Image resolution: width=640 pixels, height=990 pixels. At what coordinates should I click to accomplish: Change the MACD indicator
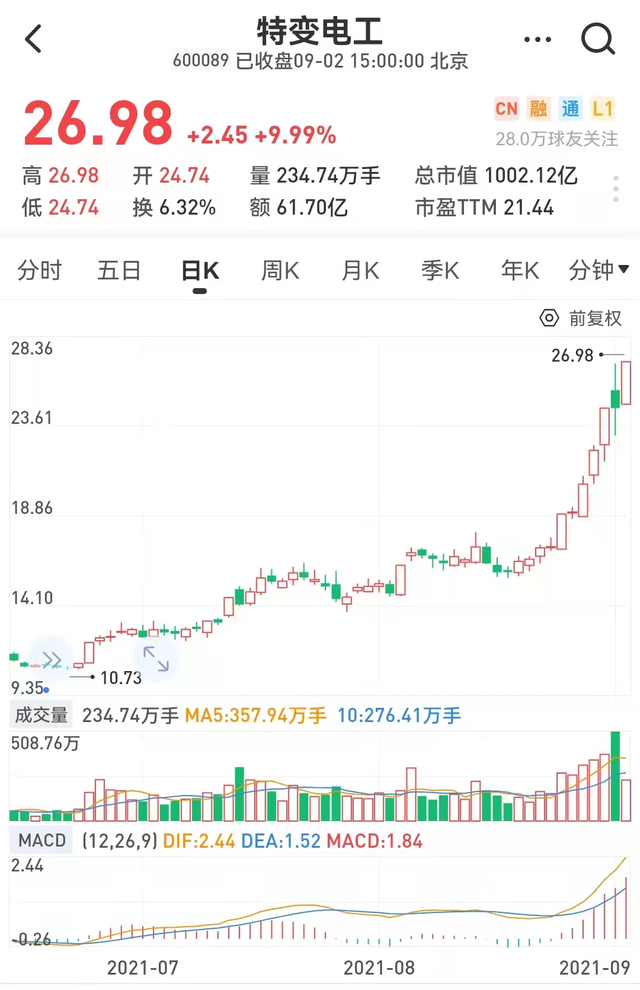point(41,841)
